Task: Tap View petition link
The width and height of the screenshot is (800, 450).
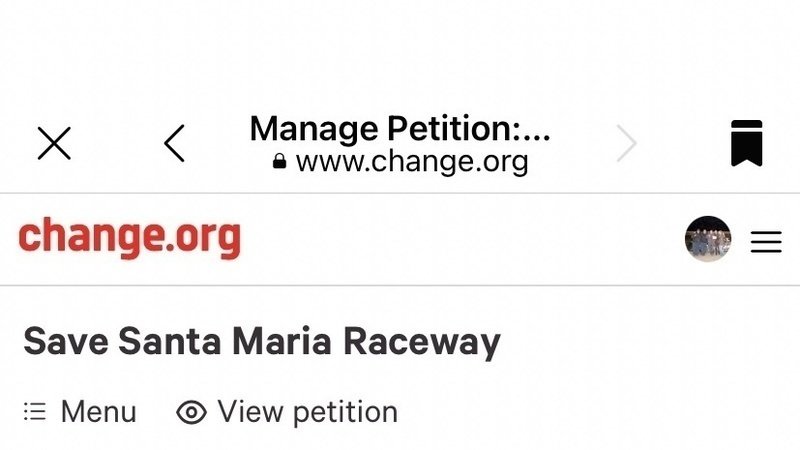Action: [288, 412]
